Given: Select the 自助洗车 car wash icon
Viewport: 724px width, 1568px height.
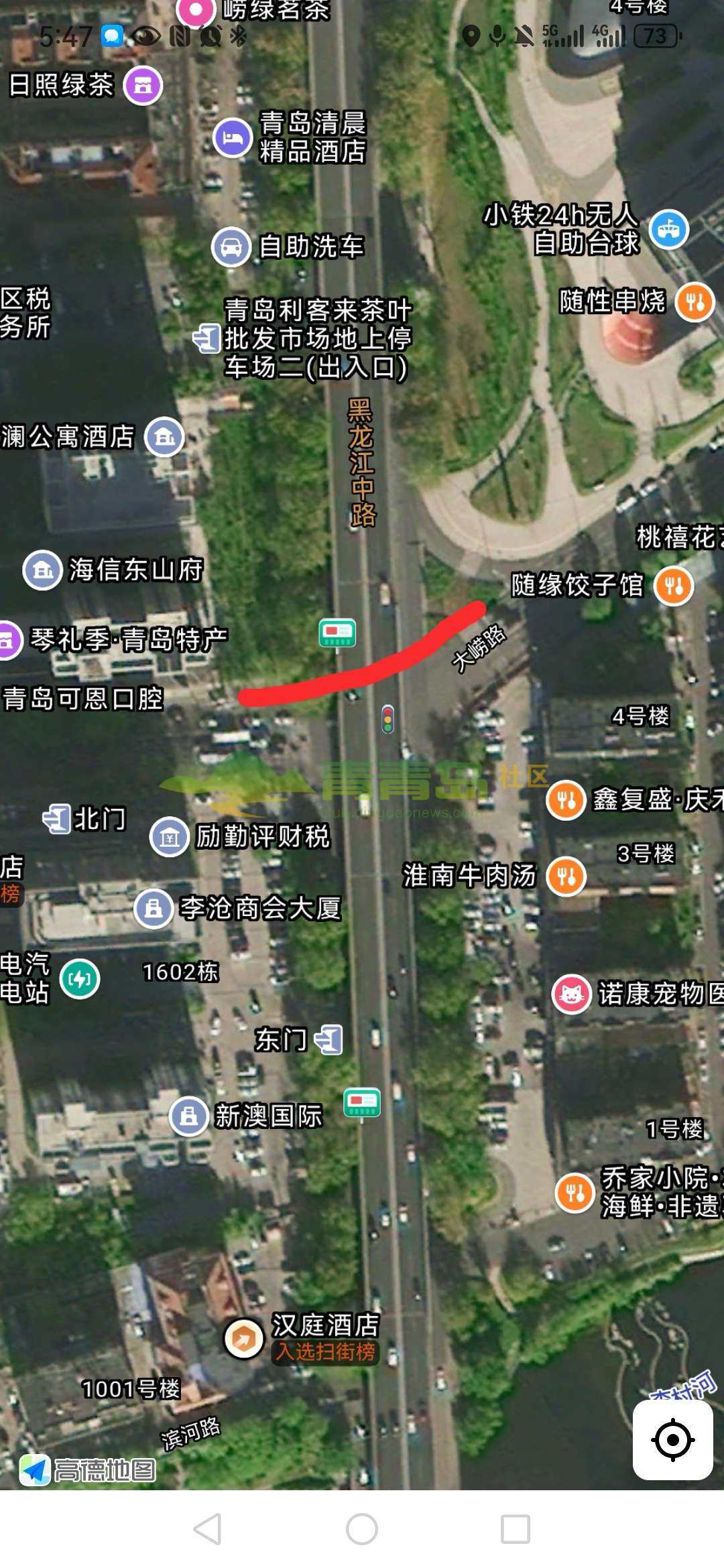Looking at the screenshot, I should [231, 246].
